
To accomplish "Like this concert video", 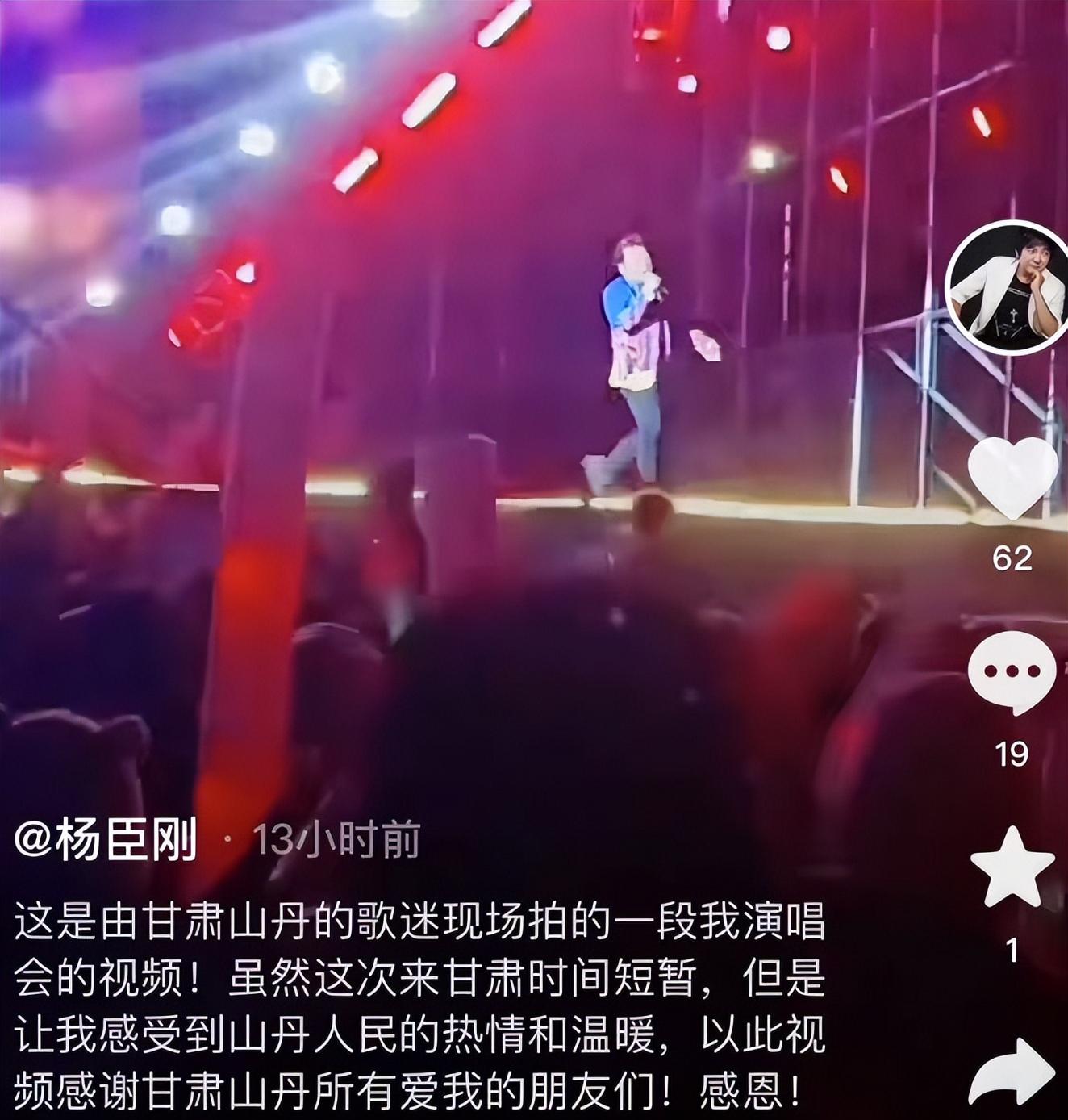I will (1012, 479).
